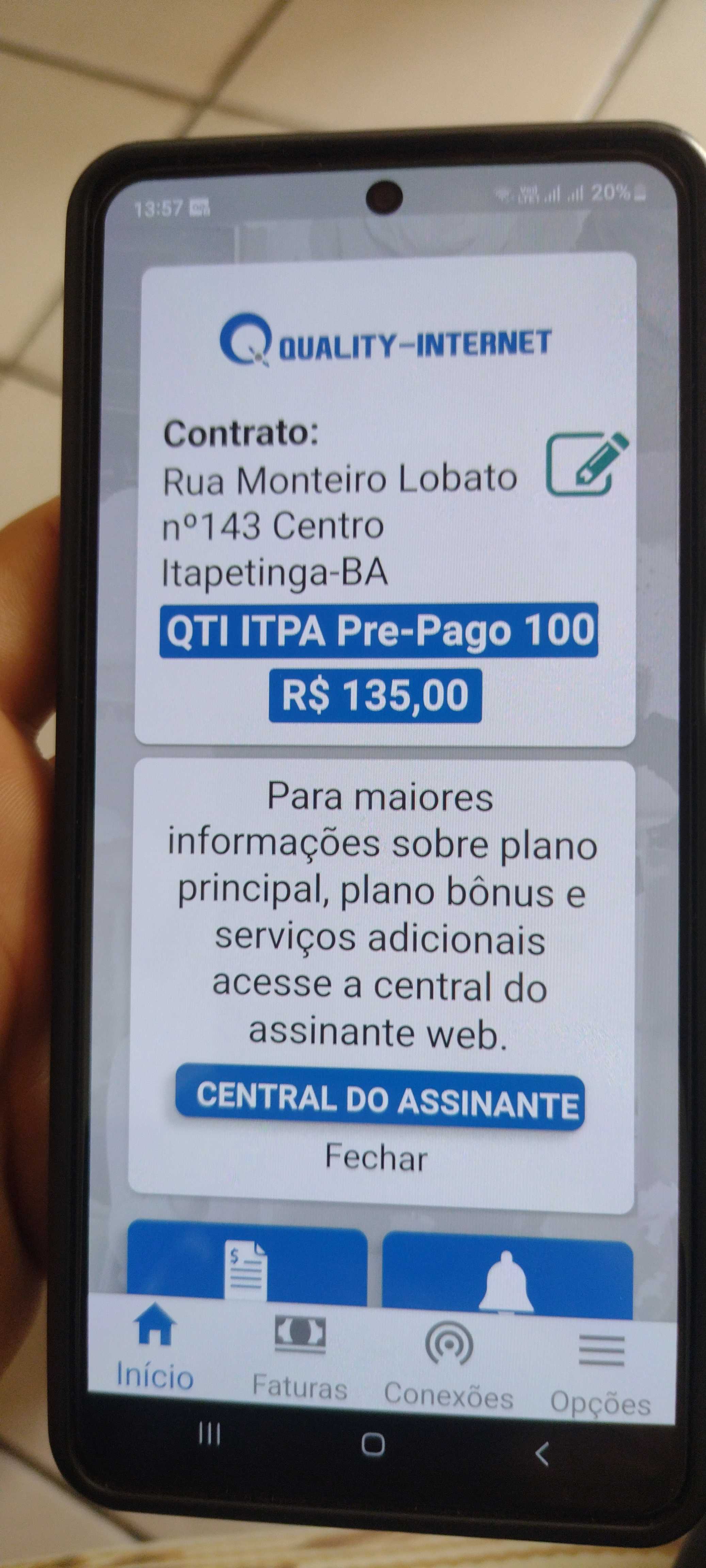Tap the system home button
Screen dimensions: 706x1568
pyautogui.click(x=373, y=1444)
